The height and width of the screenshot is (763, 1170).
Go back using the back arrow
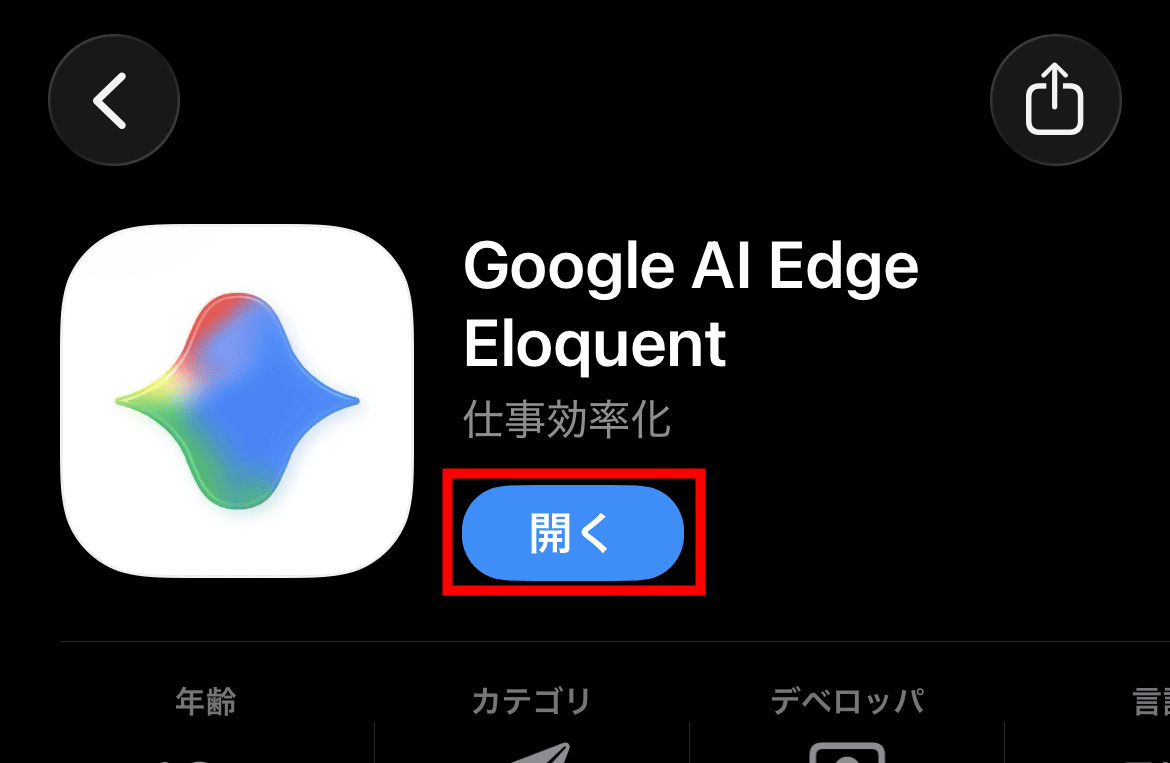click(113, 100)
